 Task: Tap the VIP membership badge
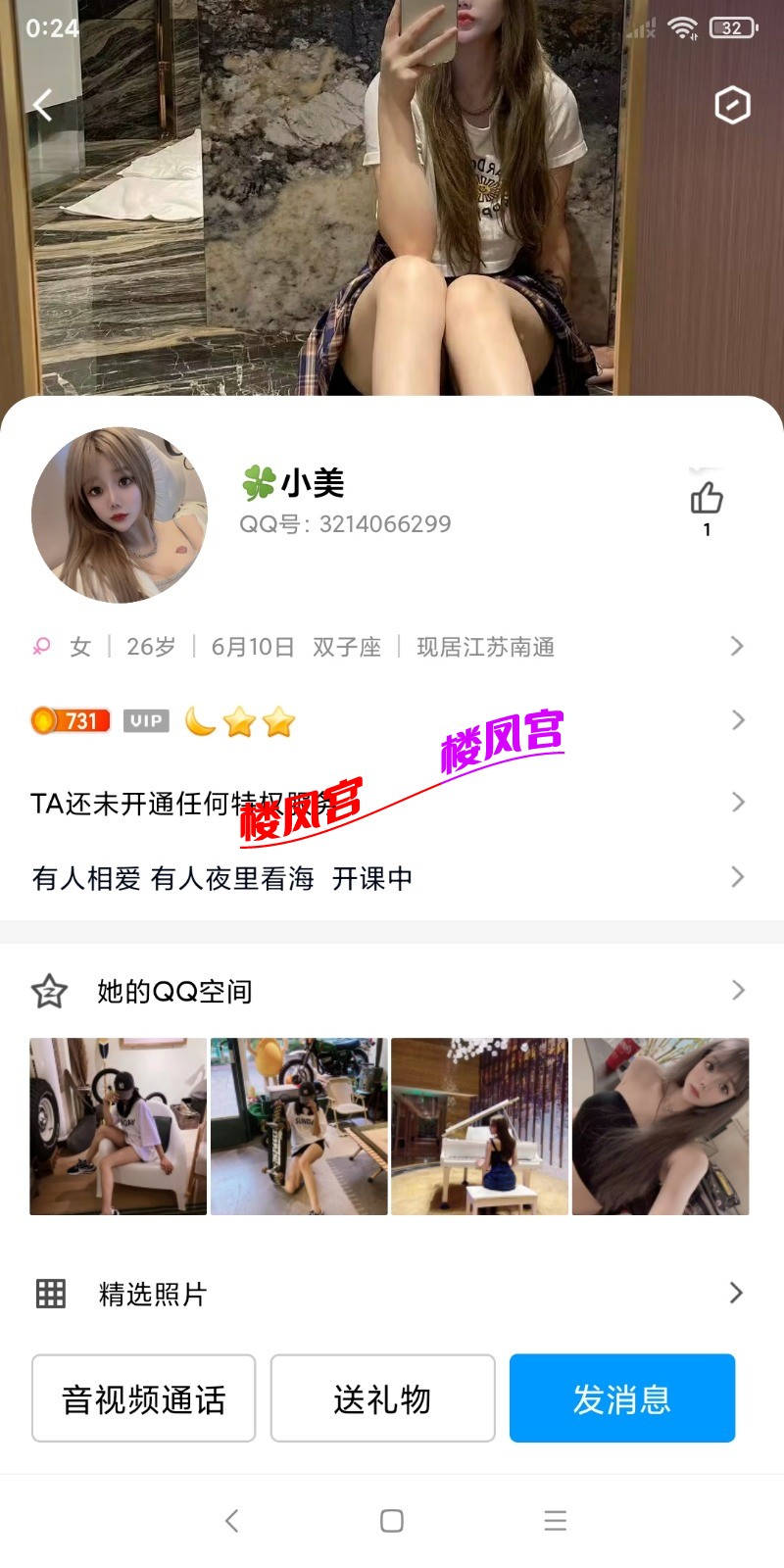pos(143,720)
